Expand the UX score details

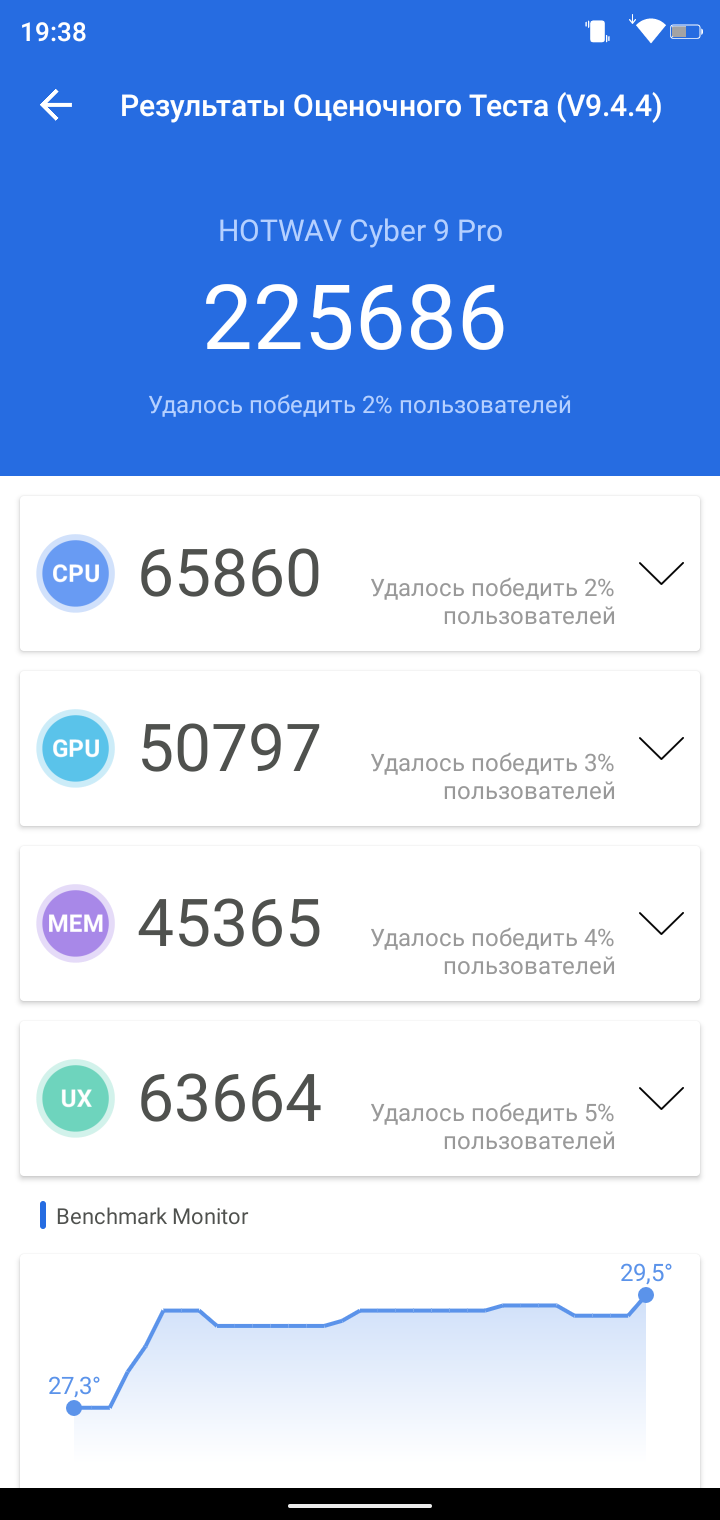coord(661,1098)
